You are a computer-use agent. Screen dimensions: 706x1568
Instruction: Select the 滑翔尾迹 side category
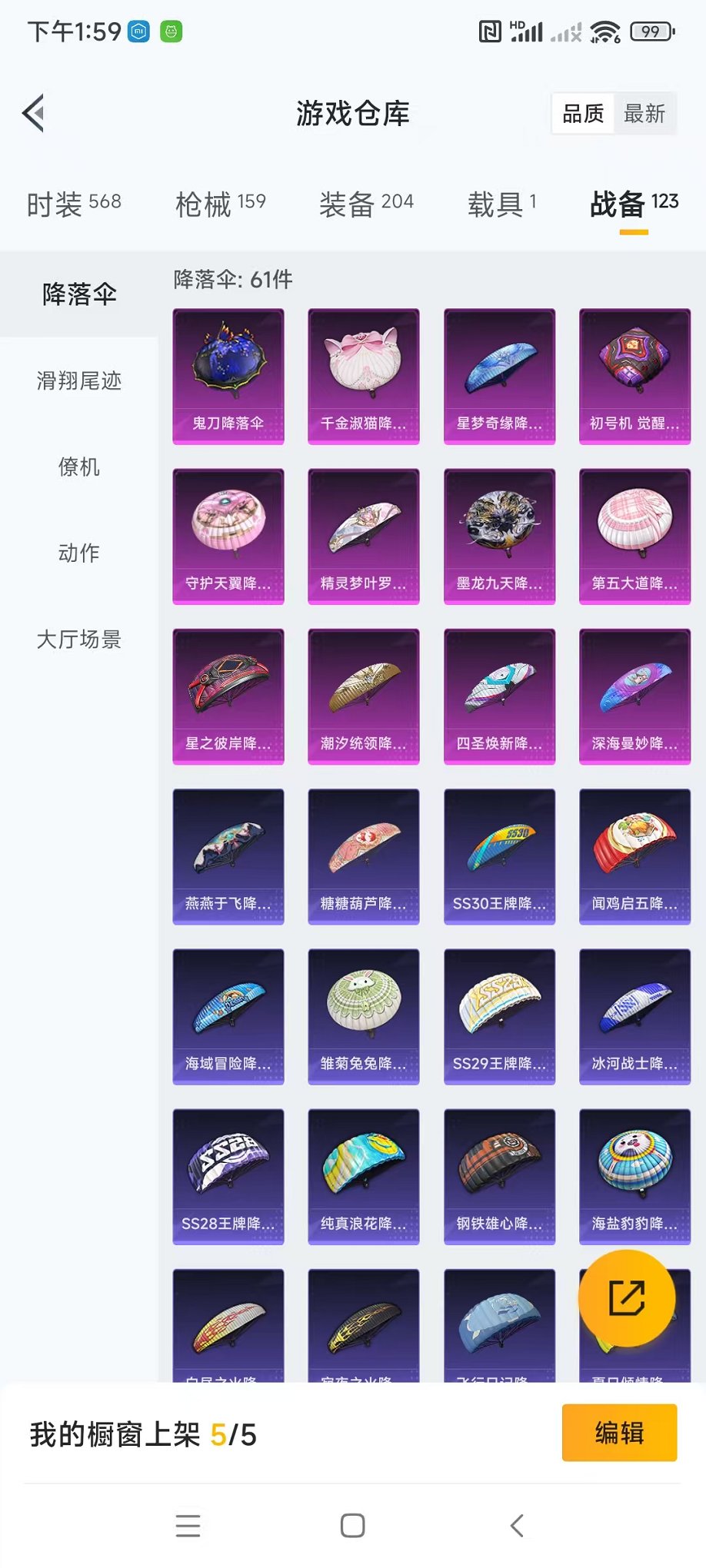coord(78,380)
